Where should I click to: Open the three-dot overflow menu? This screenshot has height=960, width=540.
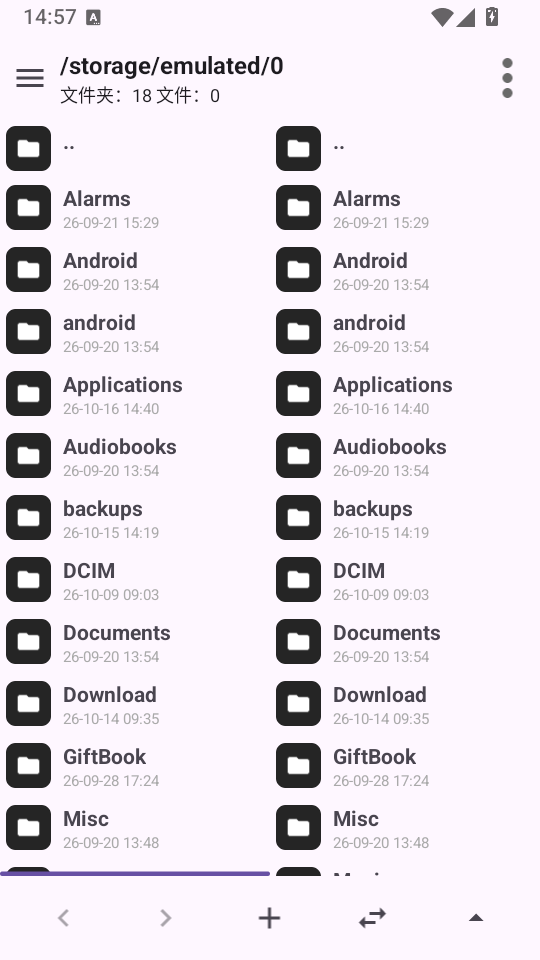[507, 78]
